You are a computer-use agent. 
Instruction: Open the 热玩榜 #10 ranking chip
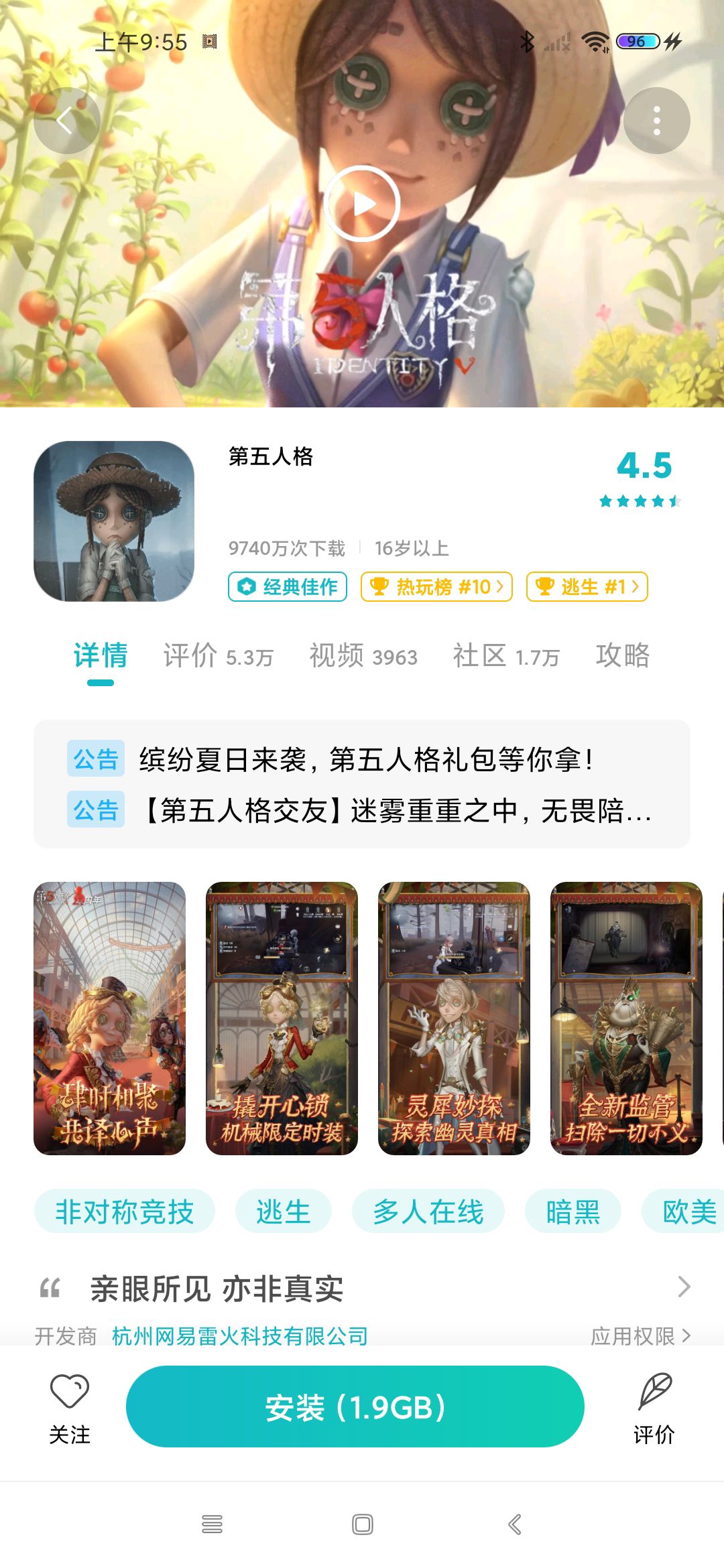point(436,586)
